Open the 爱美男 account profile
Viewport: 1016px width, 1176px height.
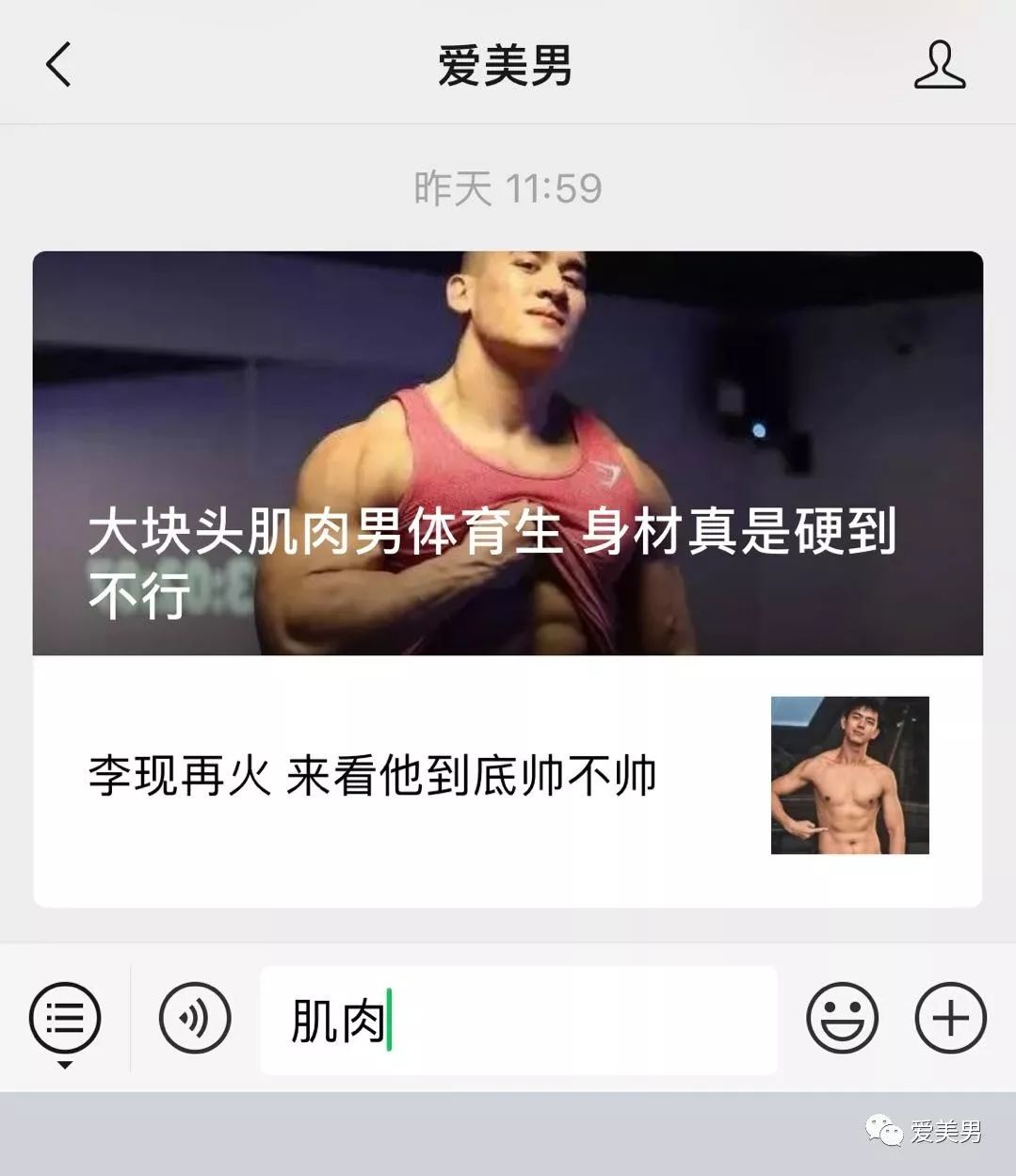[939, 66]
